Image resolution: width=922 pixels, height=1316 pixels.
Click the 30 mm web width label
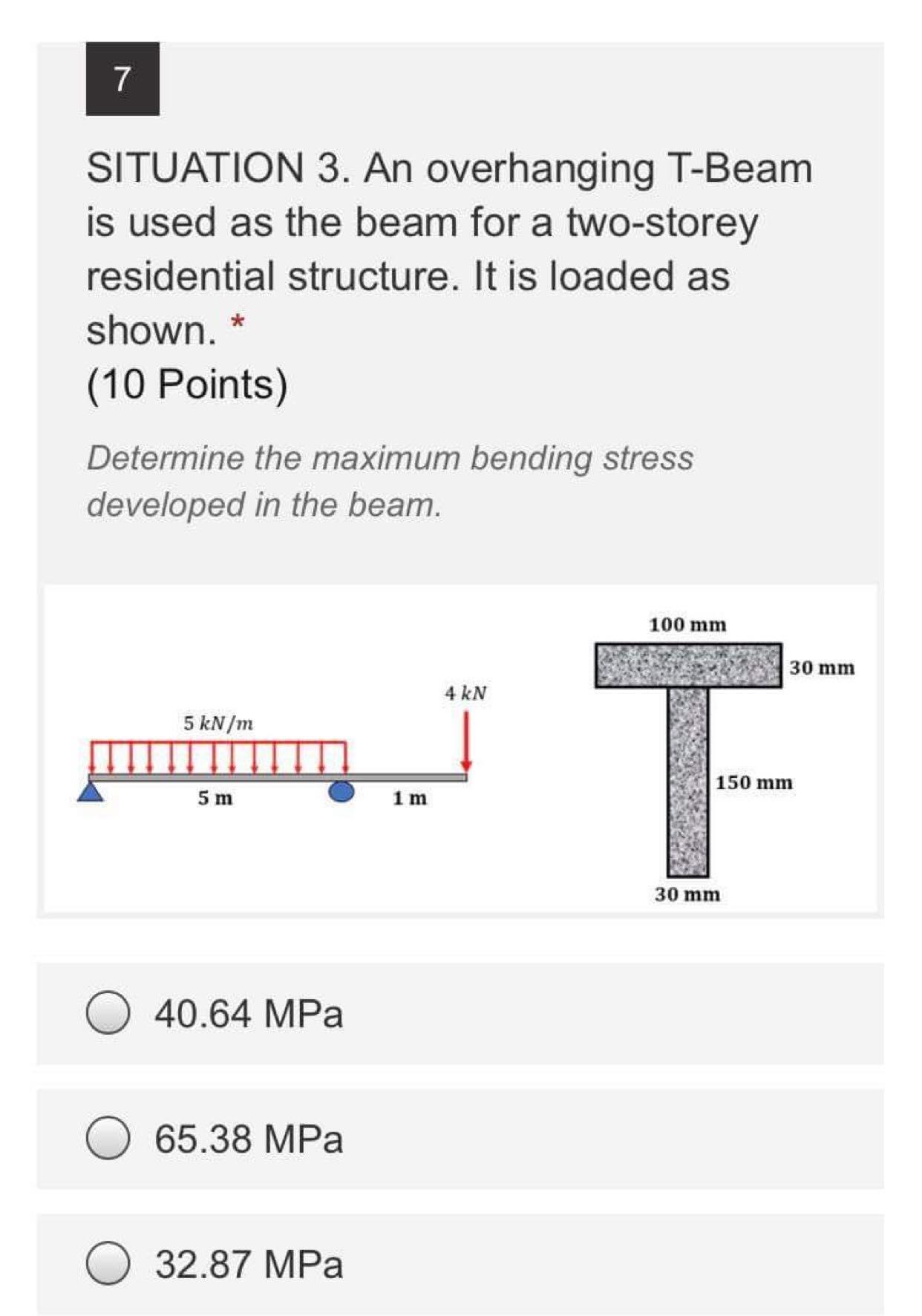[x=686, y=893]
